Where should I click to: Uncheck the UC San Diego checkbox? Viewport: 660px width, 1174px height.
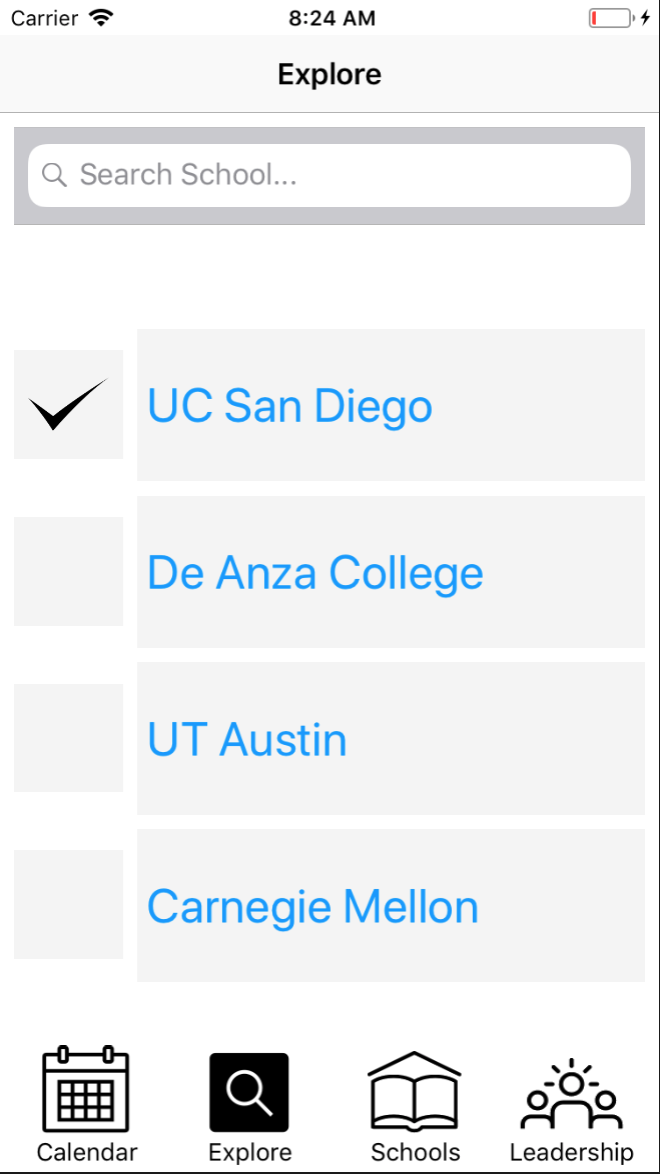click(68, 404)
